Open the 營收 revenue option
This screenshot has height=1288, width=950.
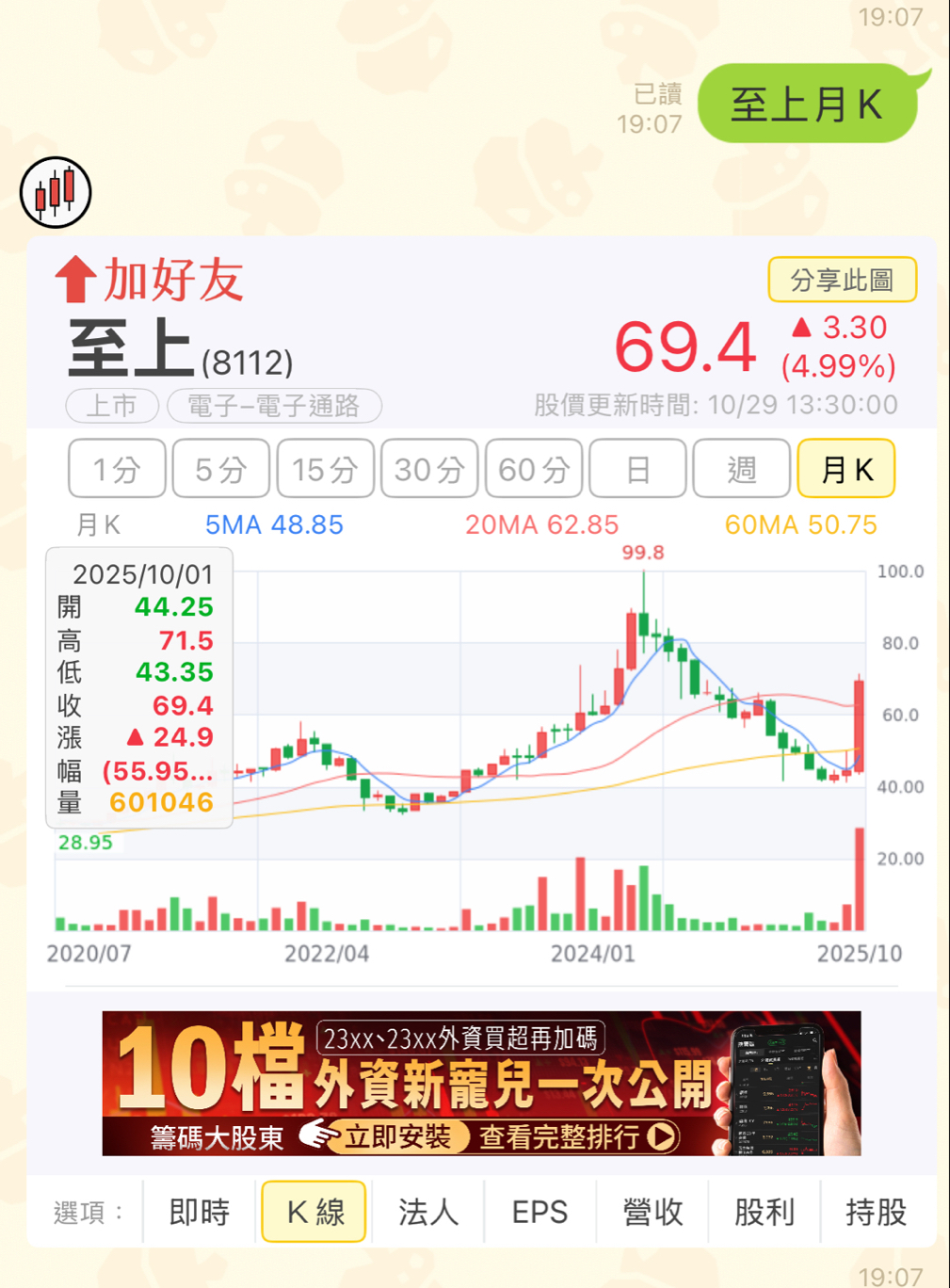[652, 1212]
